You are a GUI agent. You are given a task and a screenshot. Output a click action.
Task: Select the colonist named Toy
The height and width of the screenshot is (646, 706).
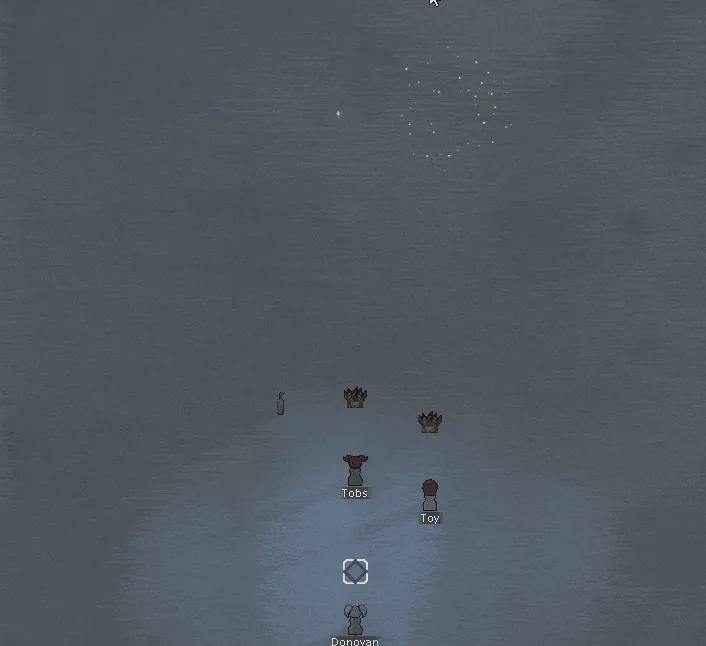pyautogui.click(x=430, y=495)
